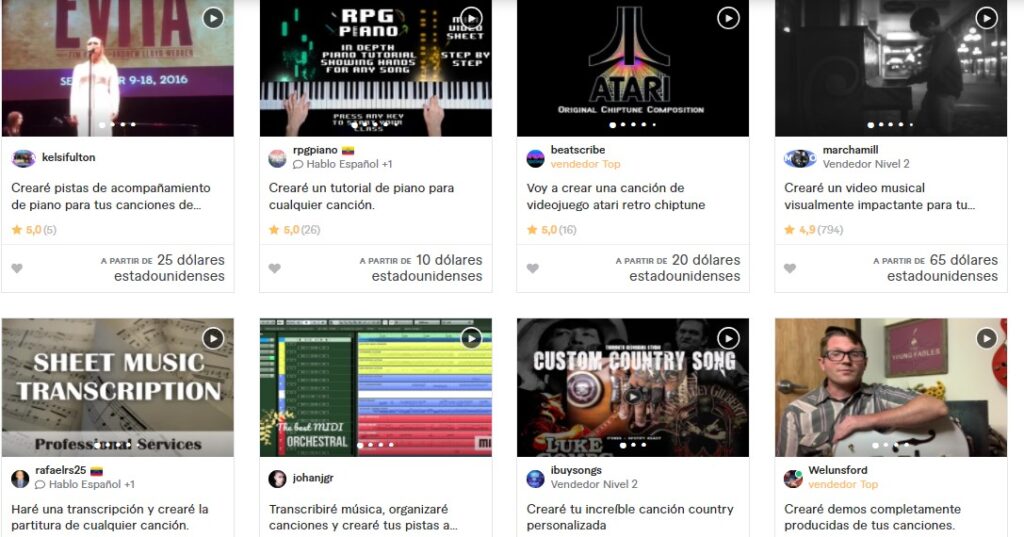Heart the beatscribe Atari chiptune gig
The width and height of the screenshot is (1024, 537).
[533, 268]
